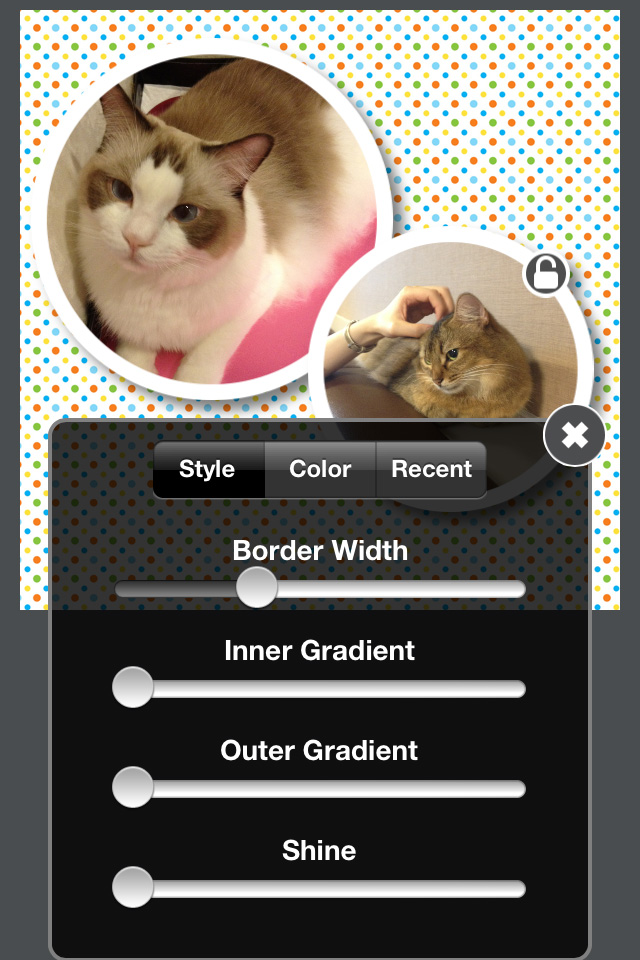Close the border style panel
This screenshot has height=960, width=640.
(x=574, y=435)
